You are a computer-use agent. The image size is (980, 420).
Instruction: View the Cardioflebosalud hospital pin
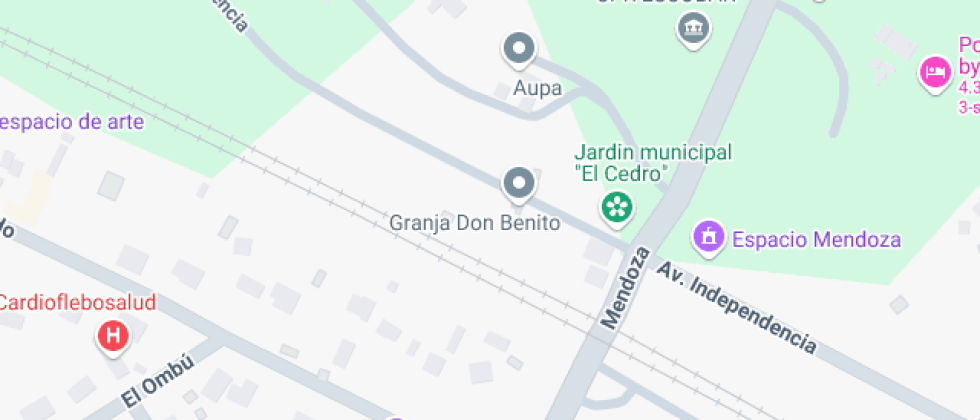coord(113,335)
